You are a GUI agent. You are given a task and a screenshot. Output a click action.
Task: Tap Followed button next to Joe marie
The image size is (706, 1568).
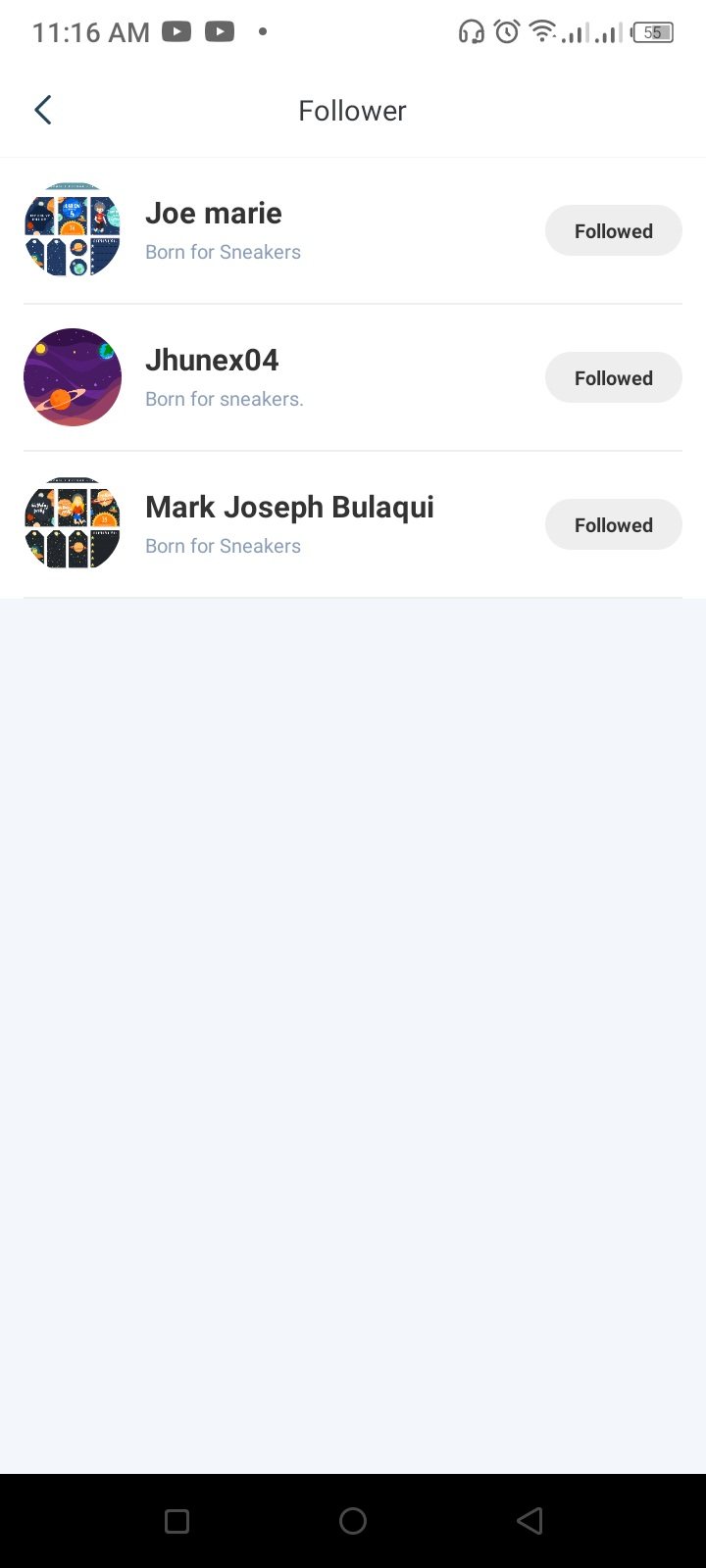[x=613, y=231]
